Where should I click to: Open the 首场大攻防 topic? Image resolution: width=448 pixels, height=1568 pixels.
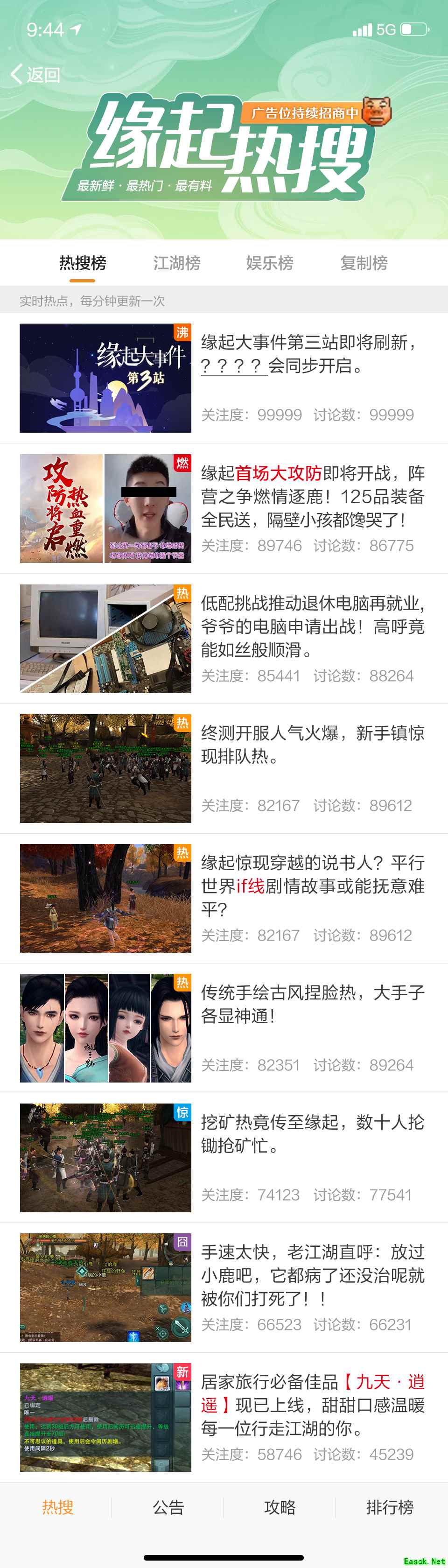click(x=312, y=496)
